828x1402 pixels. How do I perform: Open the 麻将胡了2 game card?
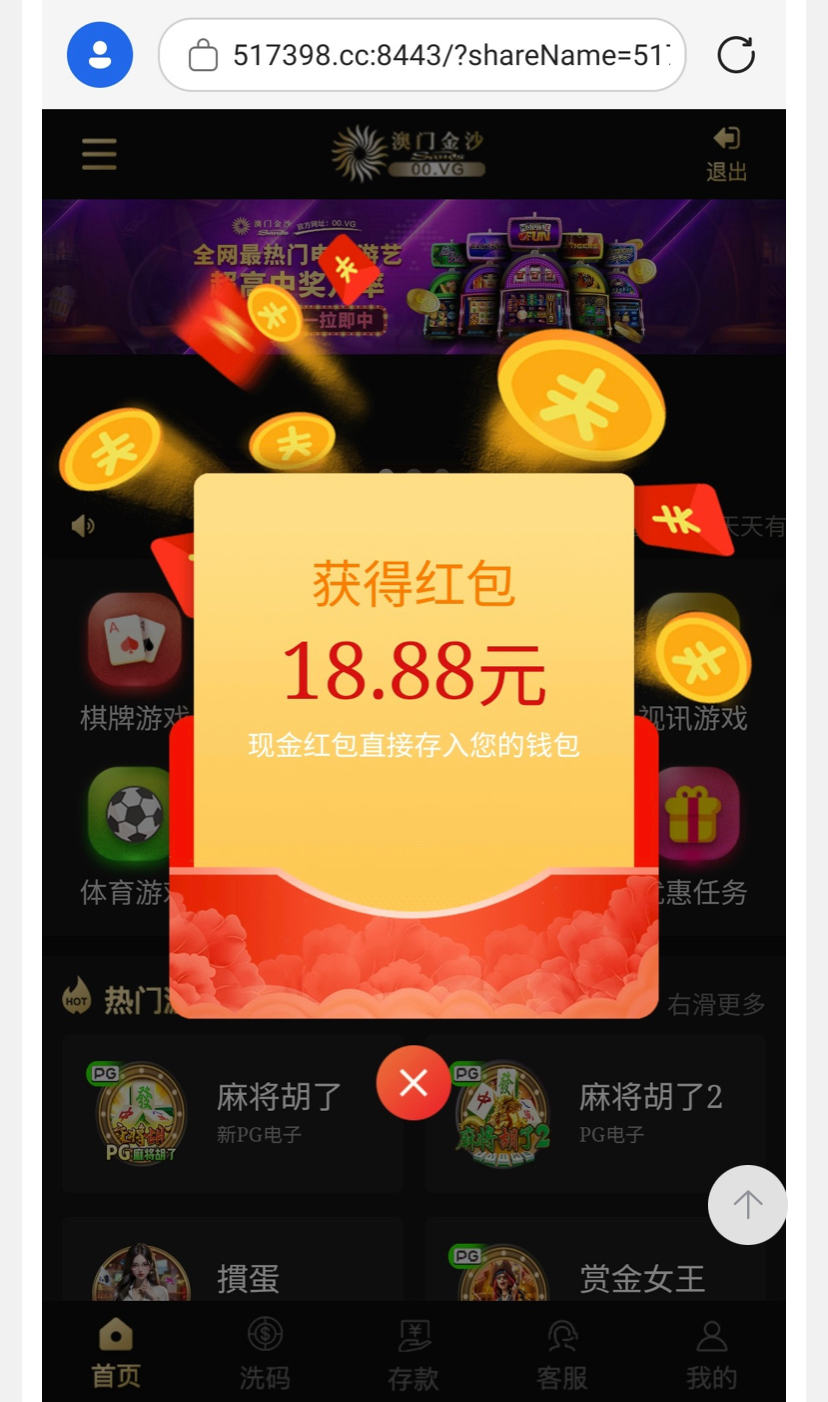click(595, 1113)
